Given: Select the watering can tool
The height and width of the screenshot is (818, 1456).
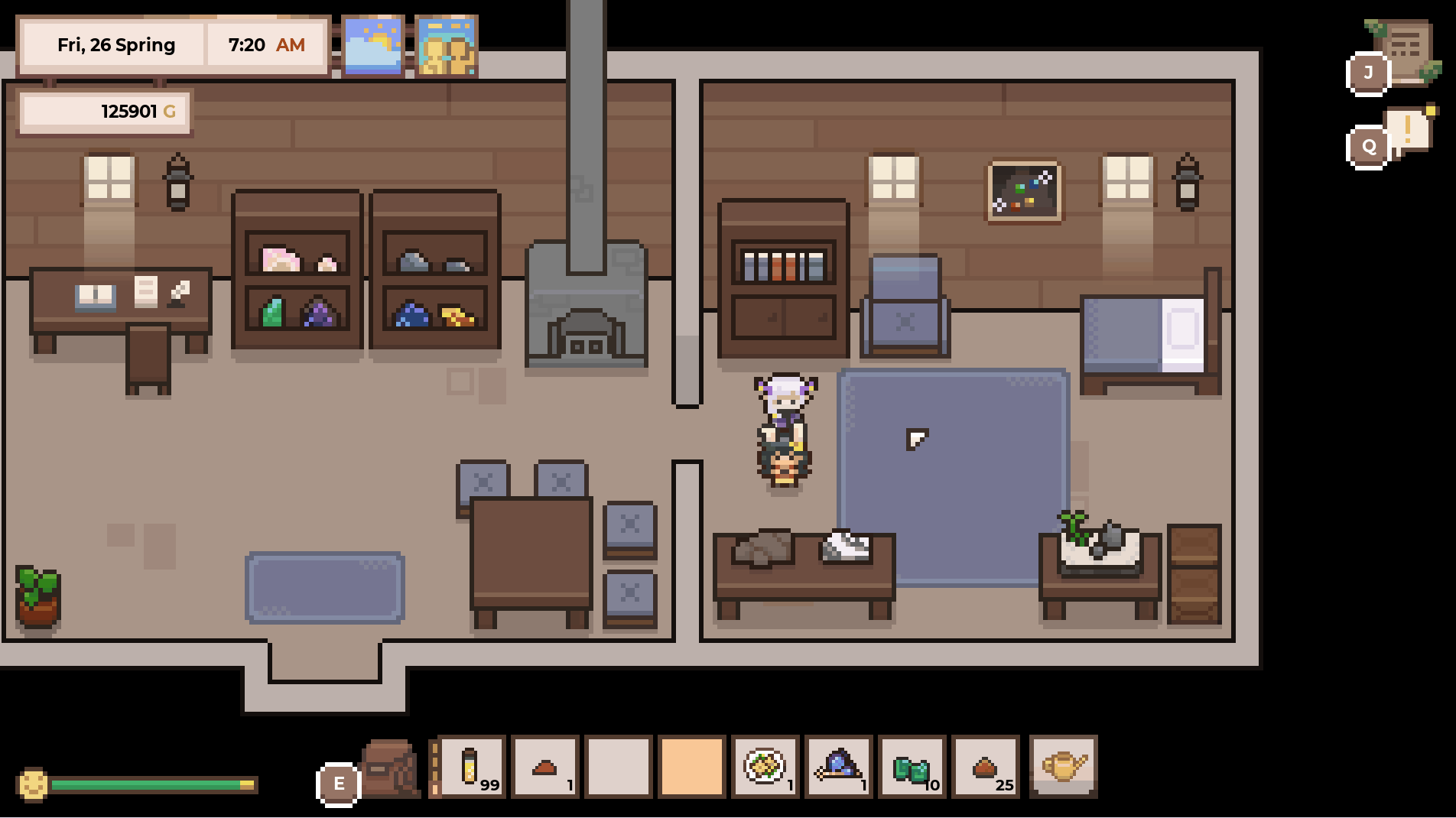Looking at the screenshot, I should click(1063, 767).
